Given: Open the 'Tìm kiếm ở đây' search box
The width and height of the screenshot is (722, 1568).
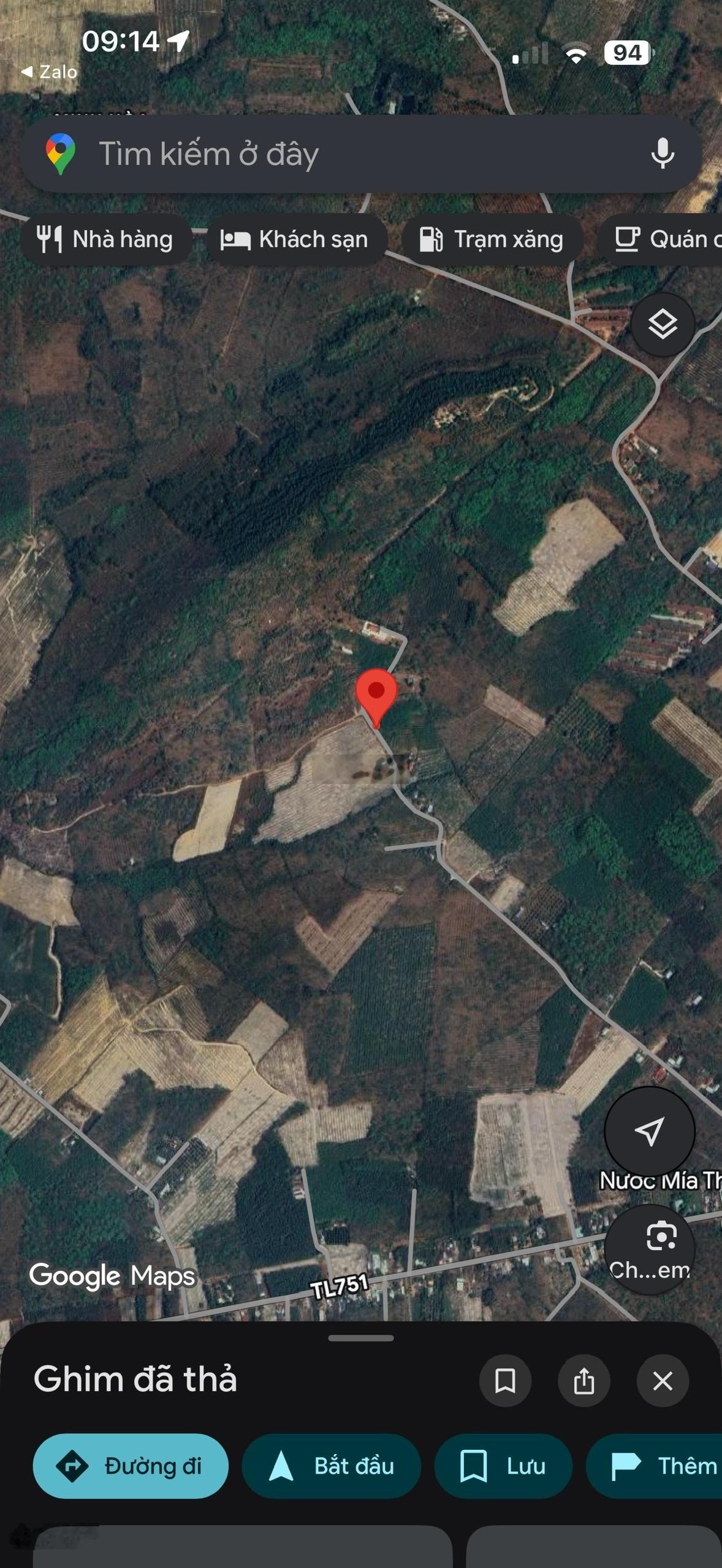Looking at the screenshot, I should click(343, 154).
